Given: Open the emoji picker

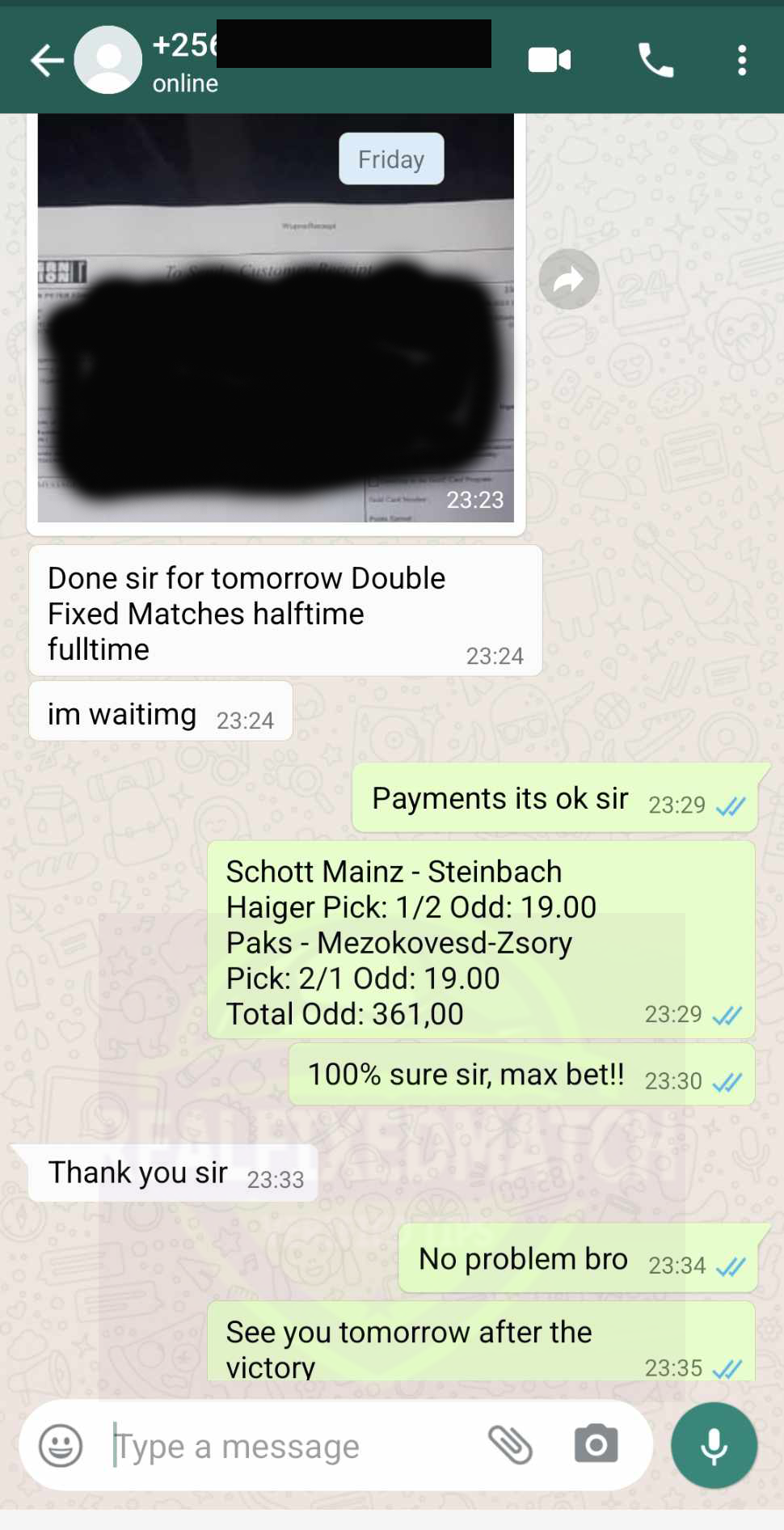Looking at the screenshot, I should [61, 1445].
